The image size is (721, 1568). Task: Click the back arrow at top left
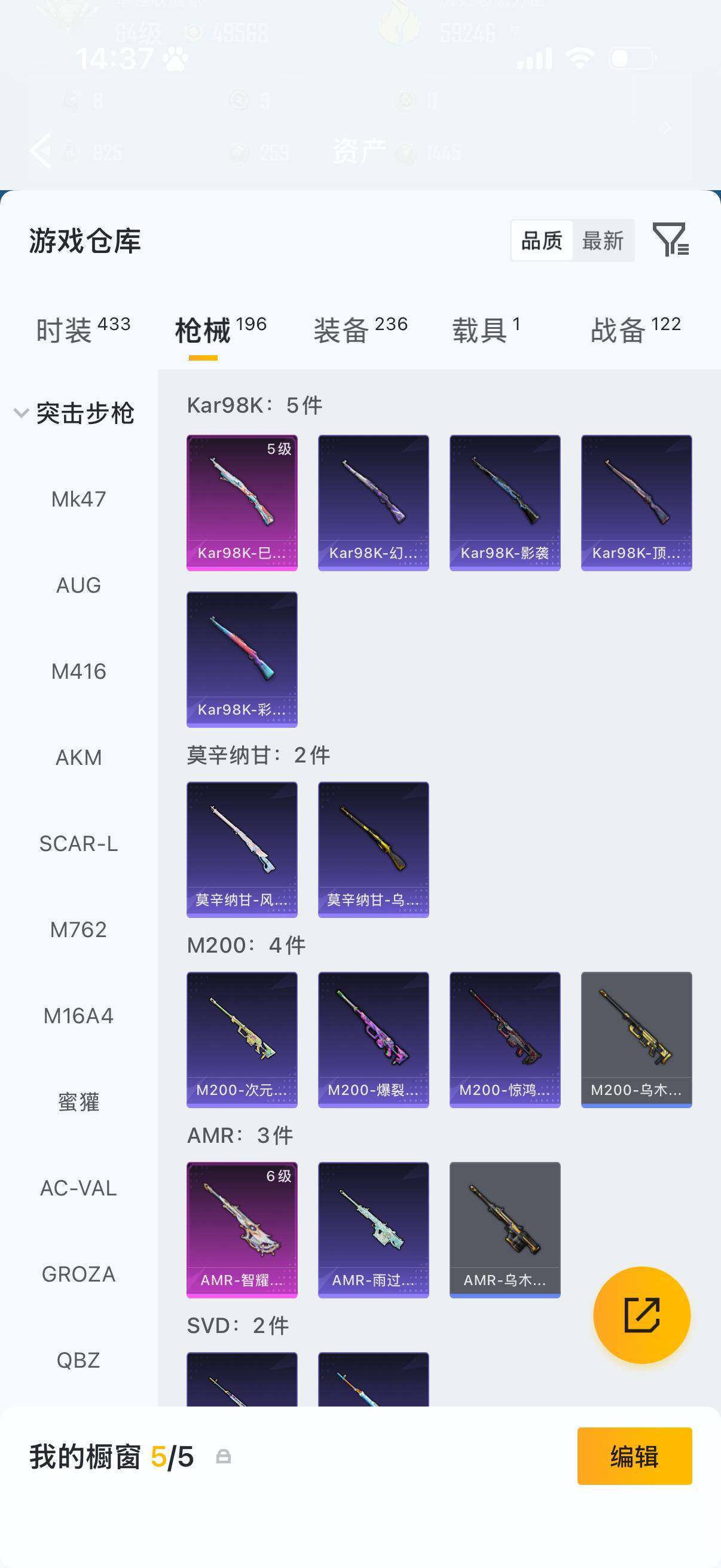point(40,151)
